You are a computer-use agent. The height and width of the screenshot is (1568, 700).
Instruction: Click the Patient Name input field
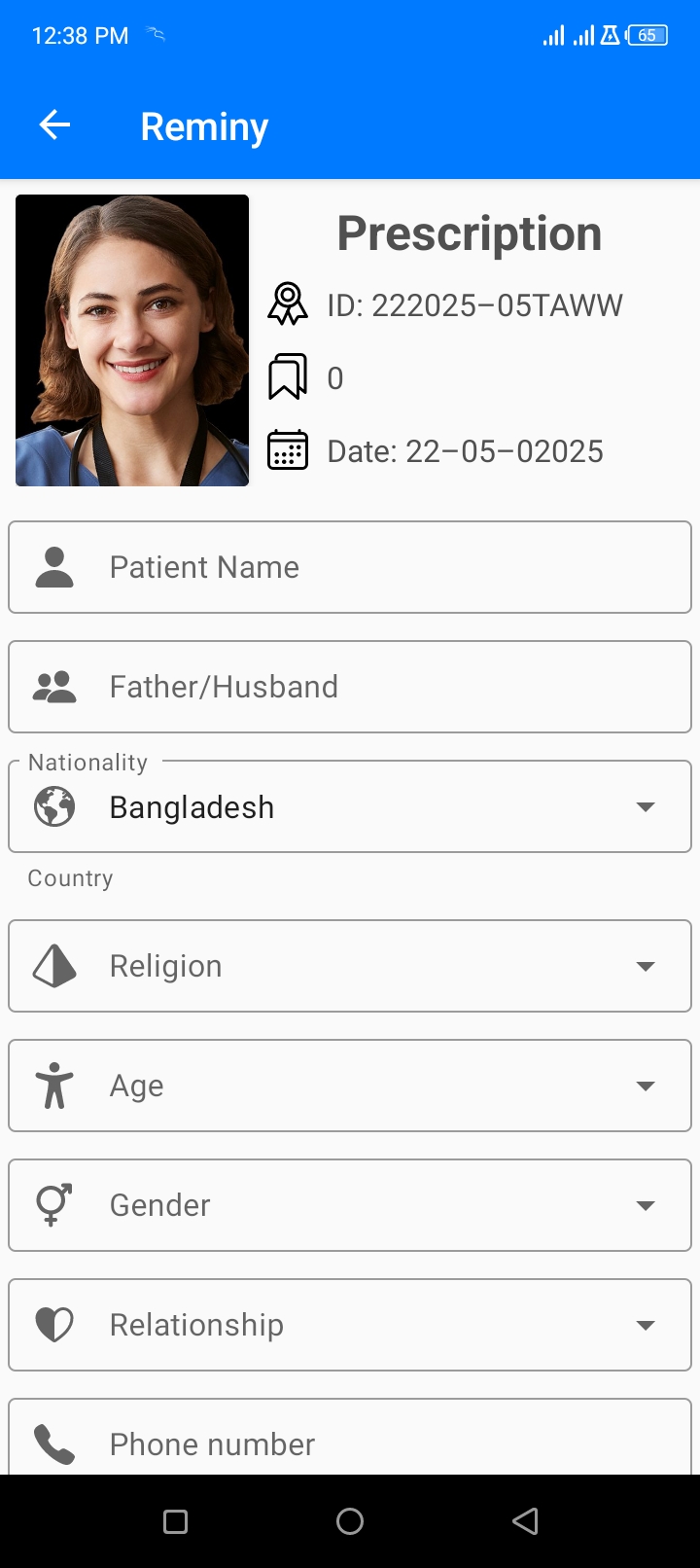pos(350,567)
